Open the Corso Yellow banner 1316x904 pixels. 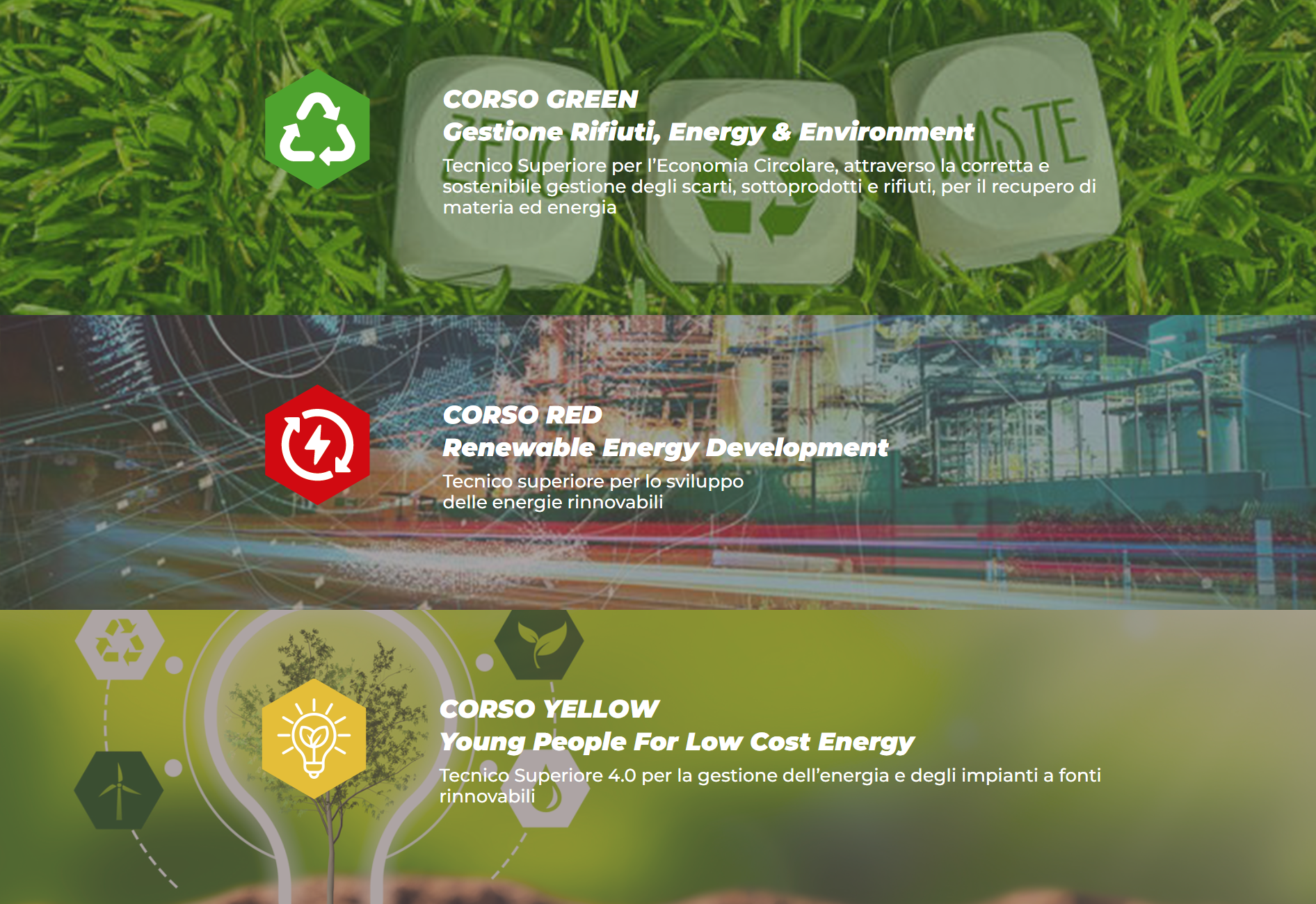[658, 757]
